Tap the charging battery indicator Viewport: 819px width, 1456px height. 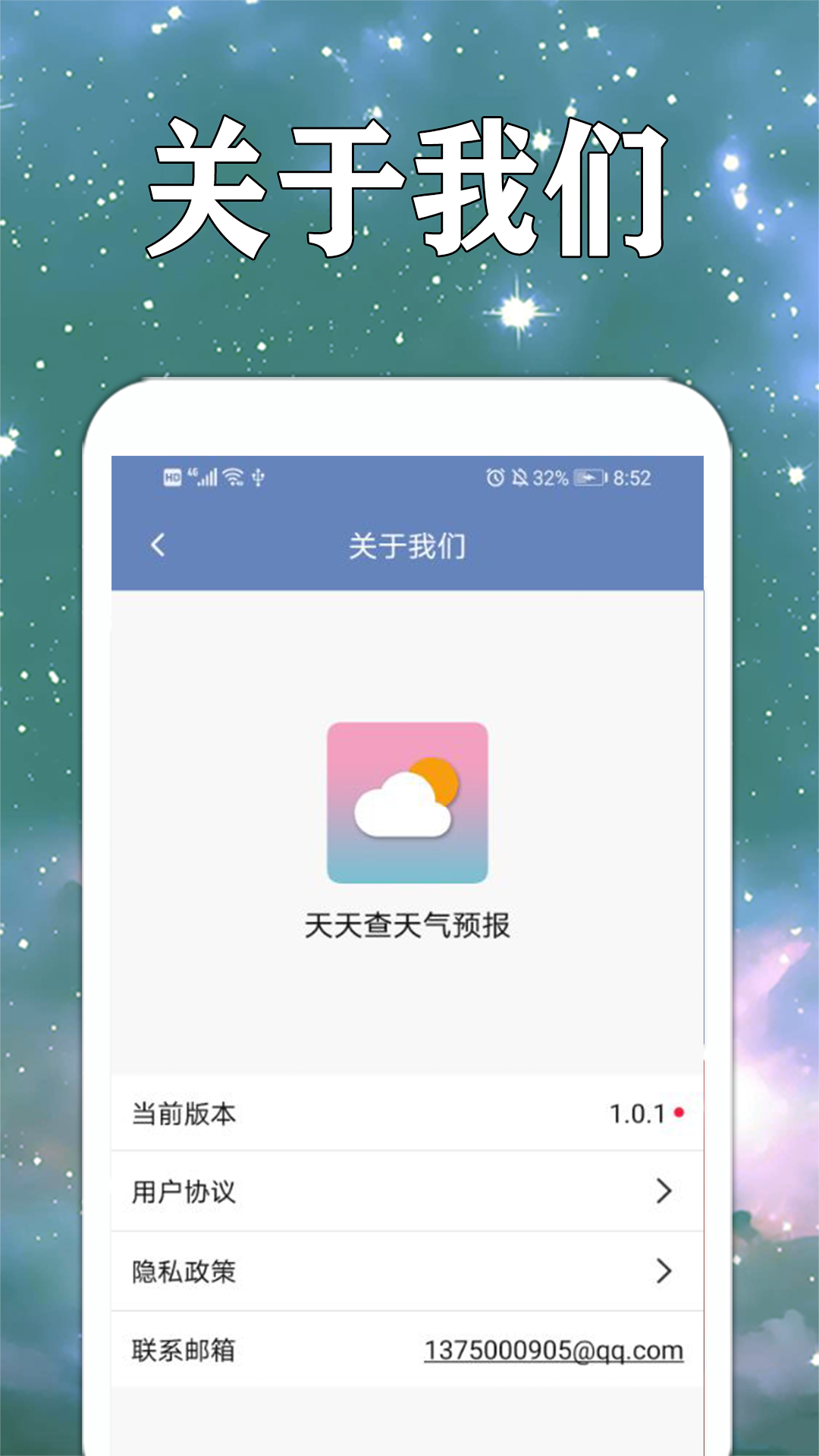[x=588, y=477]
